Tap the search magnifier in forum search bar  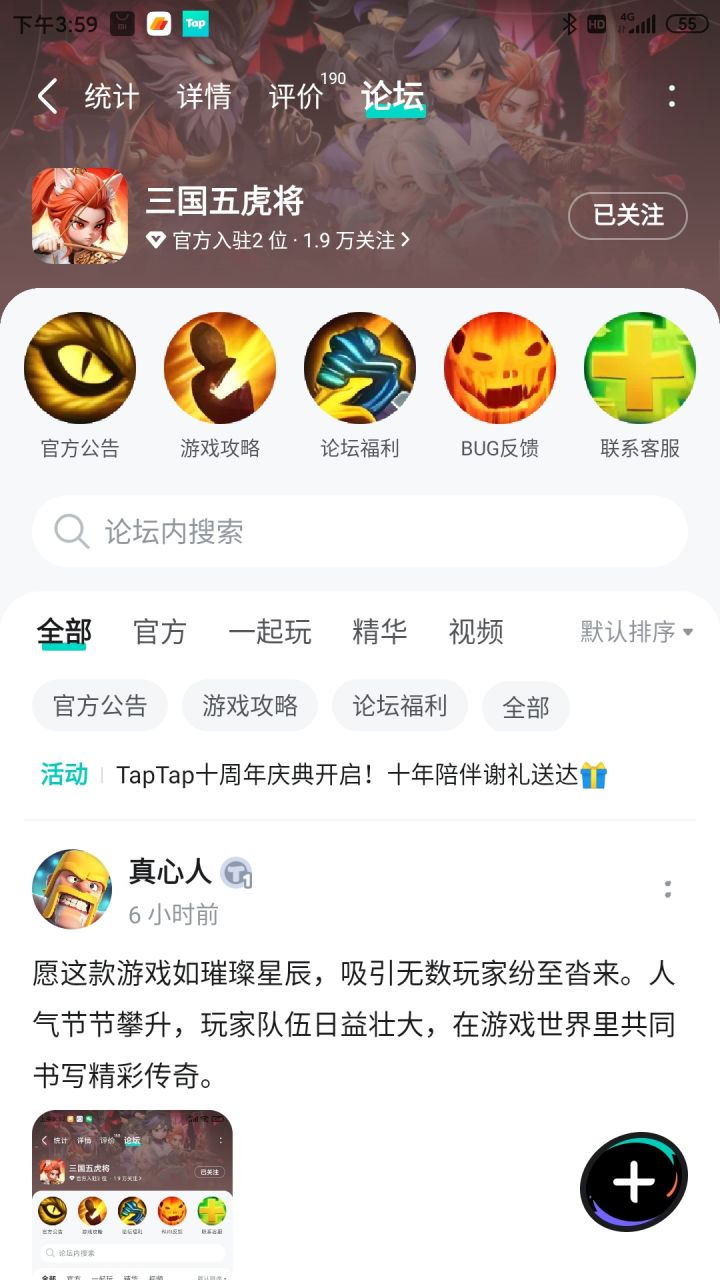pyautogui.click(x=70, y=531)
